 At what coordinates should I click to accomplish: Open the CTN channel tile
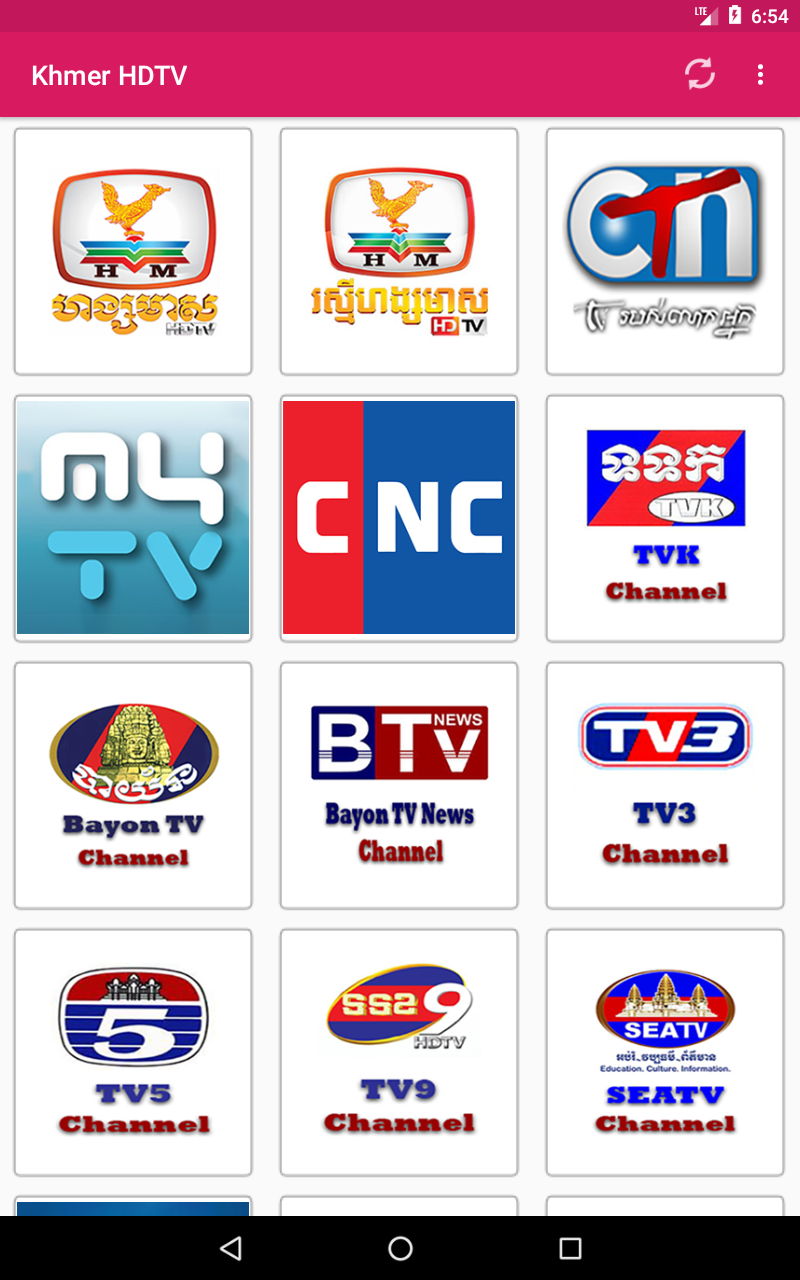665,251
